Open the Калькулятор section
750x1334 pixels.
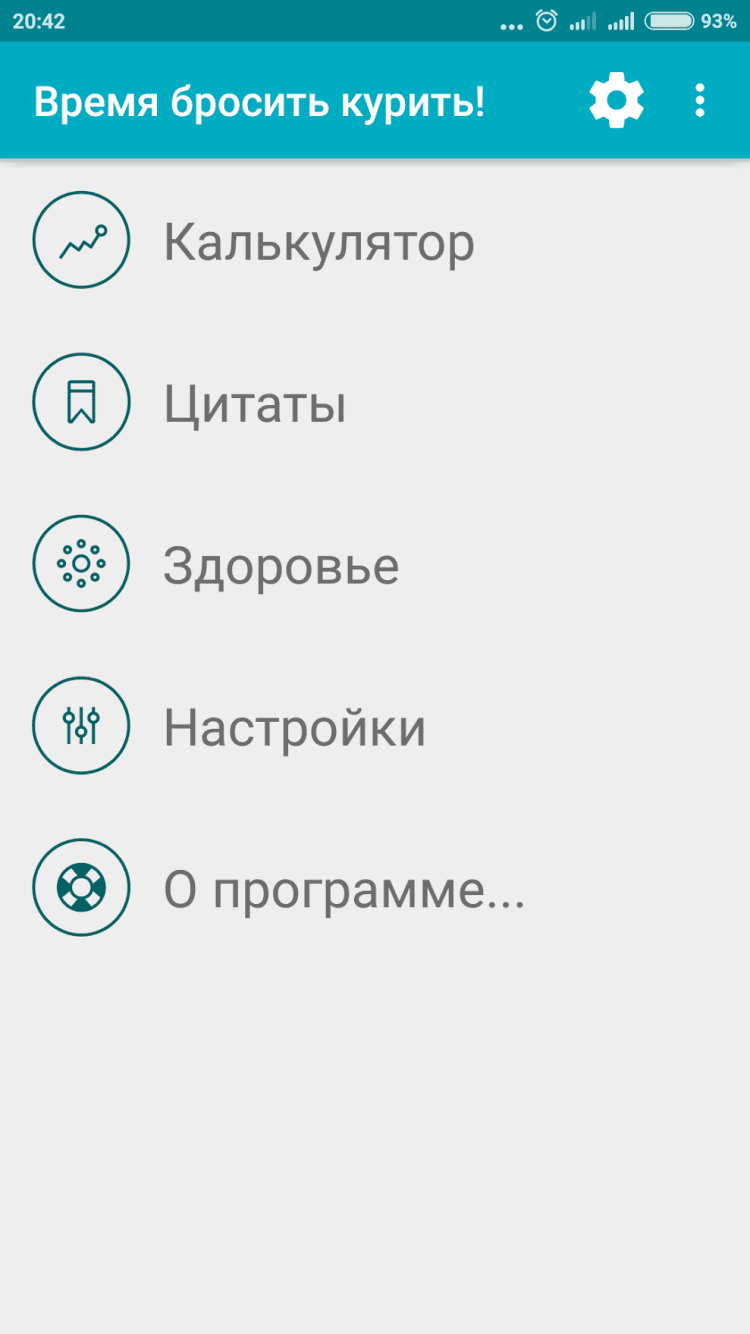pyautogui.click(x=318, y=242)
